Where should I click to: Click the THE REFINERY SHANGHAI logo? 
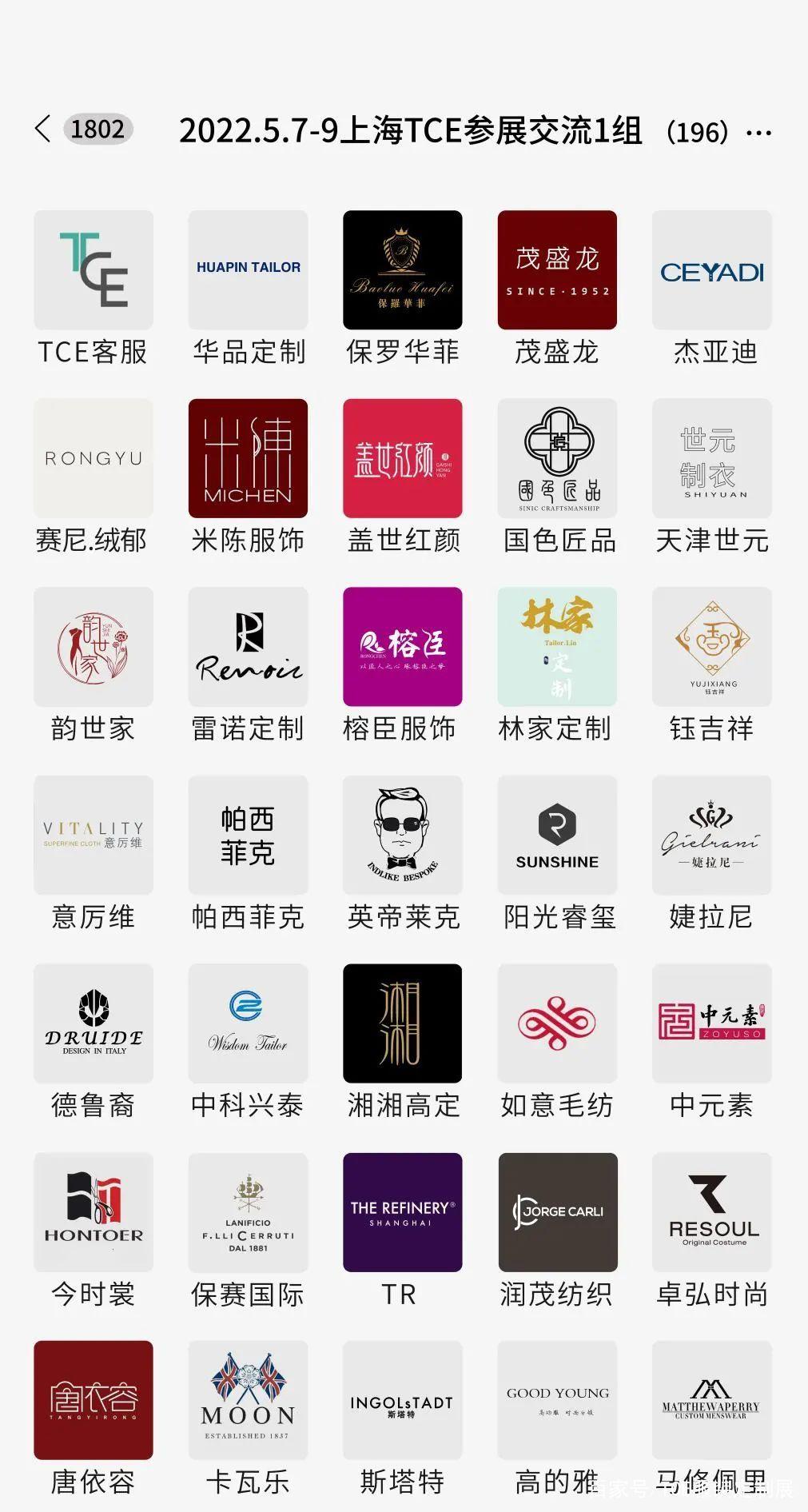pyautogui.click(x=402, y=1213)
